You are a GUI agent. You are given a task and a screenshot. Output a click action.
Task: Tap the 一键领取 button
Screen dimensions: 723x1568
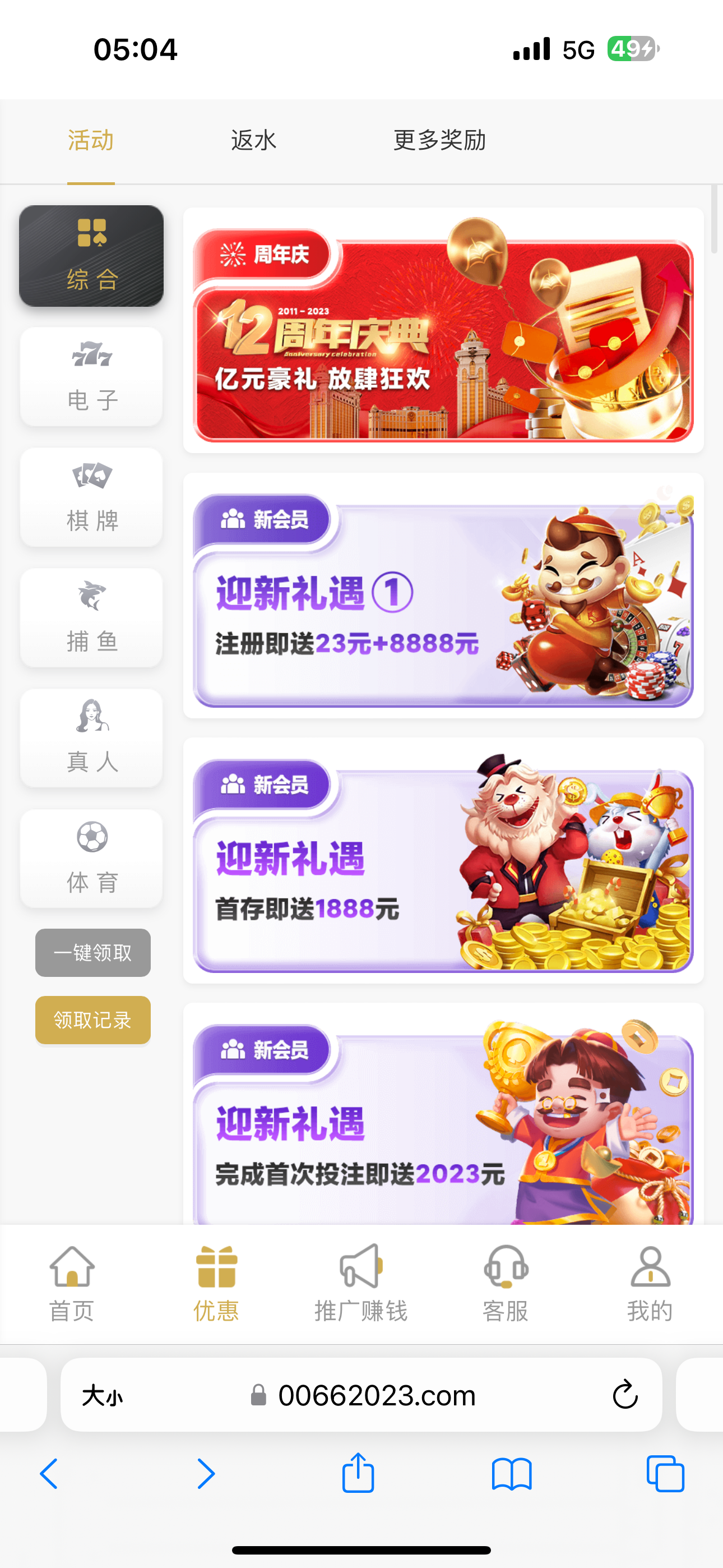point(92,953)
